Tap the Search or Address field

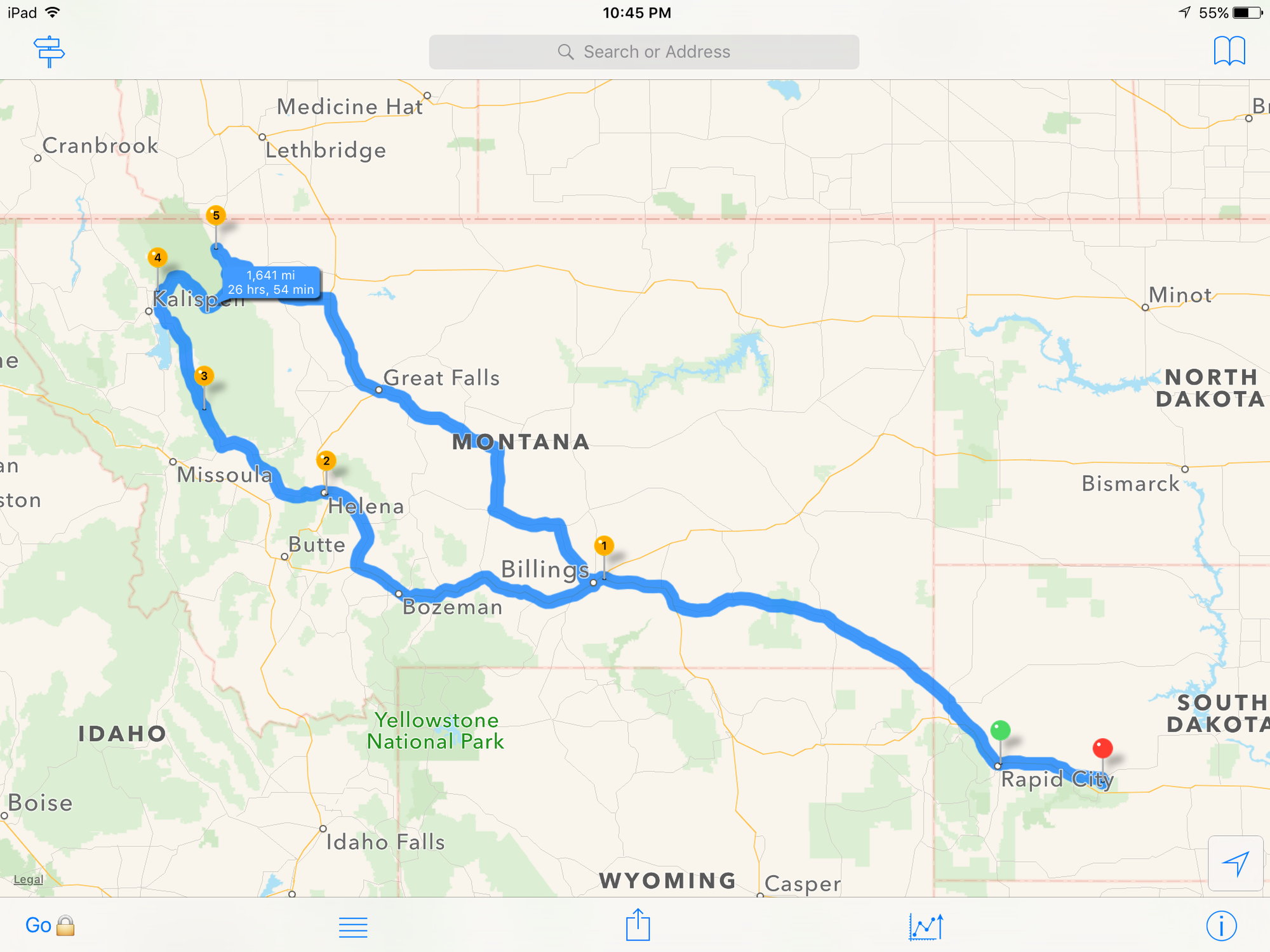point(643,52)
